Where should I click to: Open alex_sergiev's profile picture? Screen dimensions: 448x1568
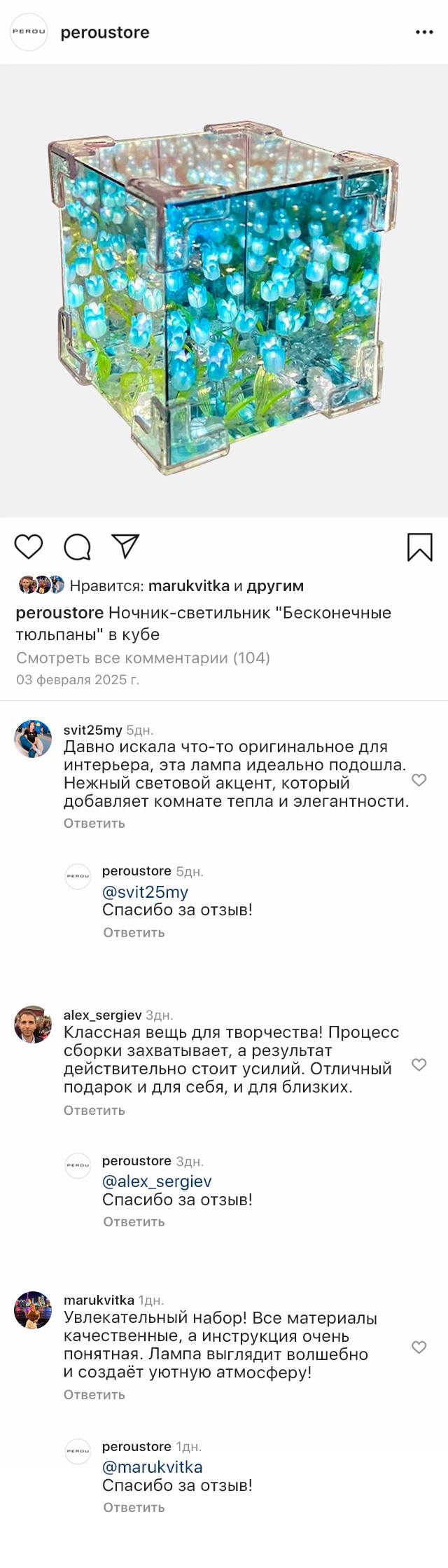[x=33, y=1025]
